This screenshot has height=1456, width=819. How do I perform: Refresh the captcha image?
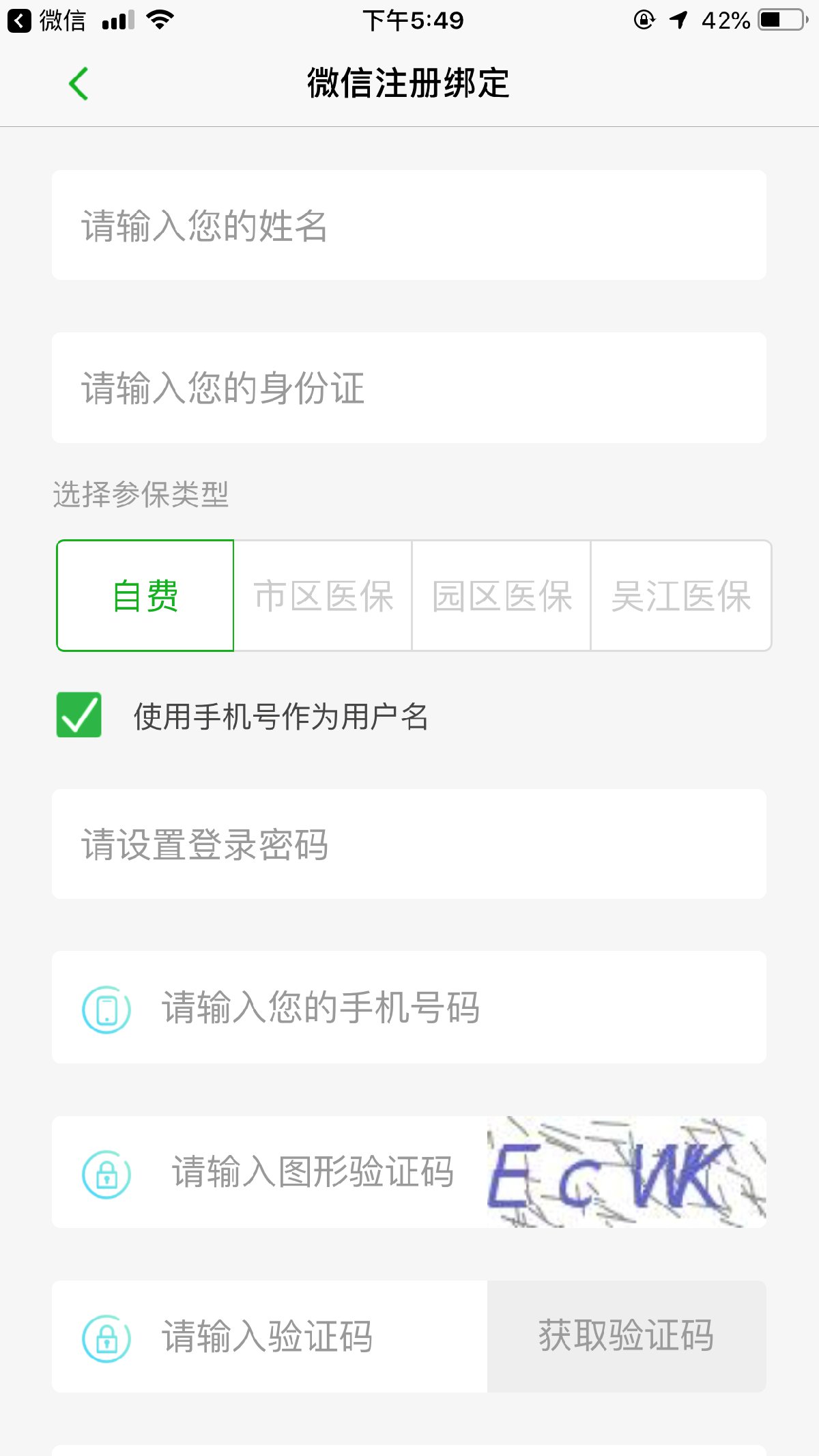point(627,1172)
